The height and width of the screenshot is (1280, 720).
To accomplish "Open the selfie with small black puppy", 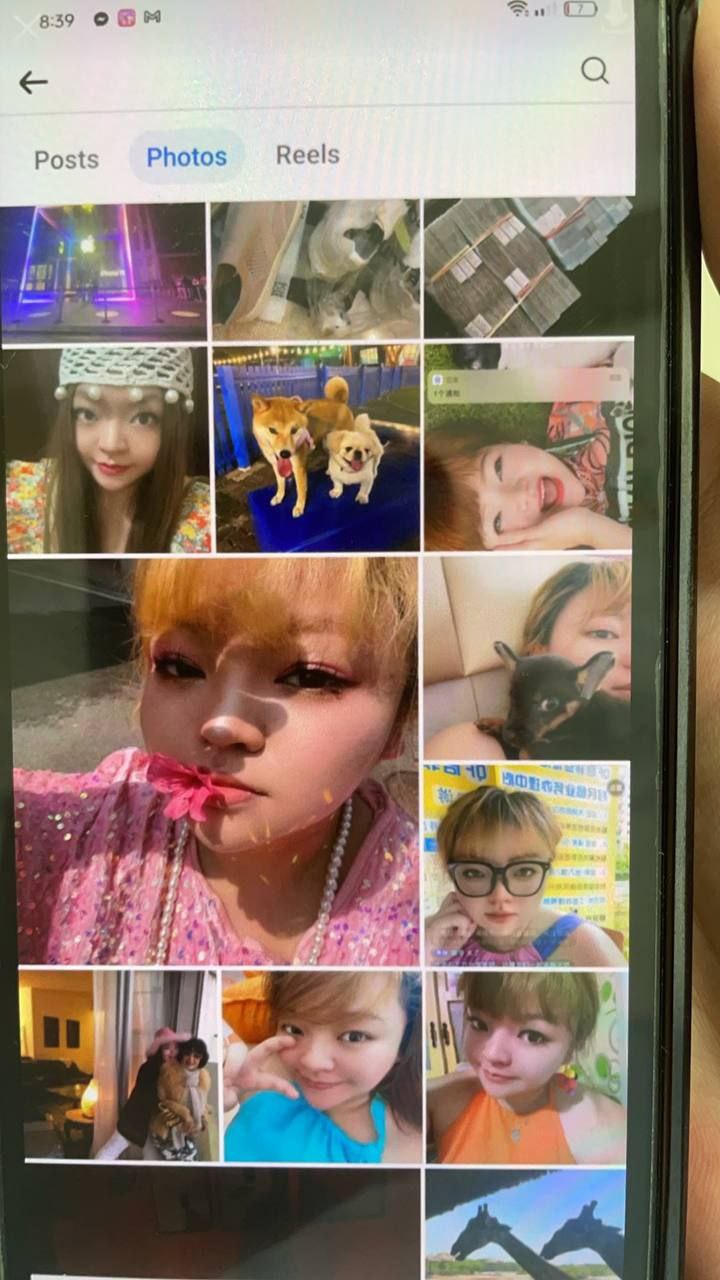I will (x=527, y=657).
